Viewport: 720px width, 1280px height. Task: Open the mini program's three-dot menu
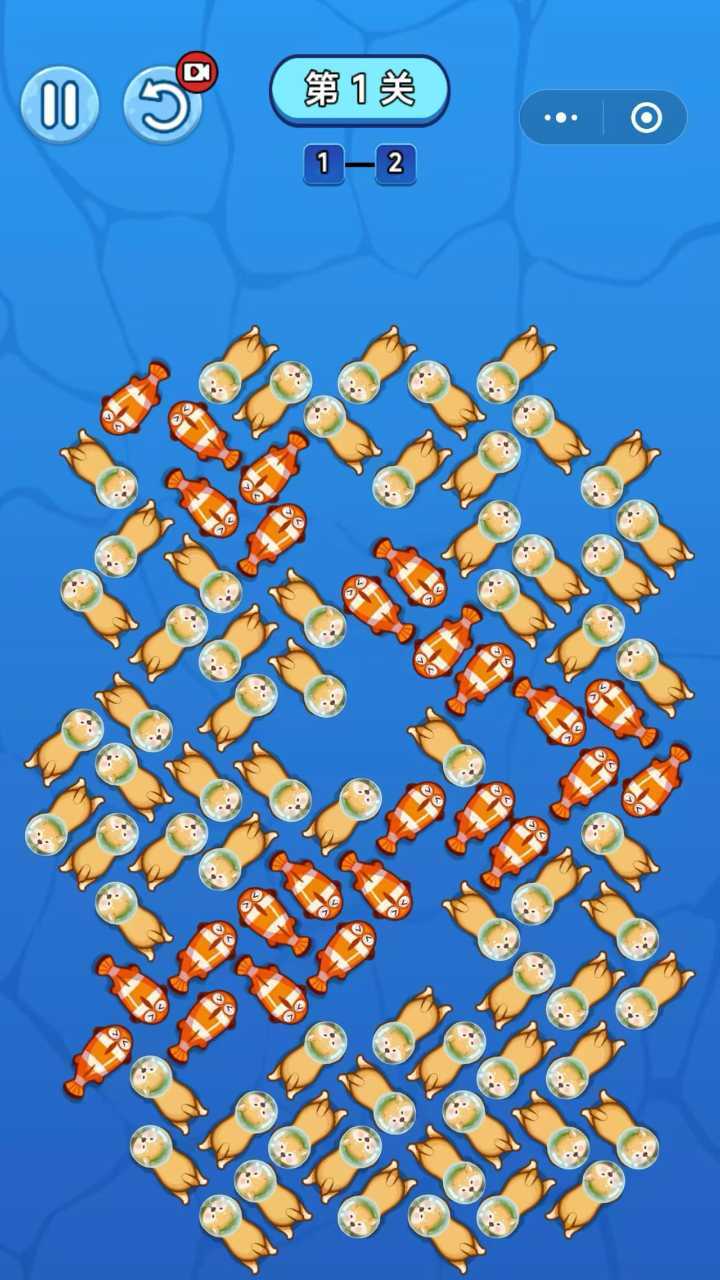tap(561, 118)
